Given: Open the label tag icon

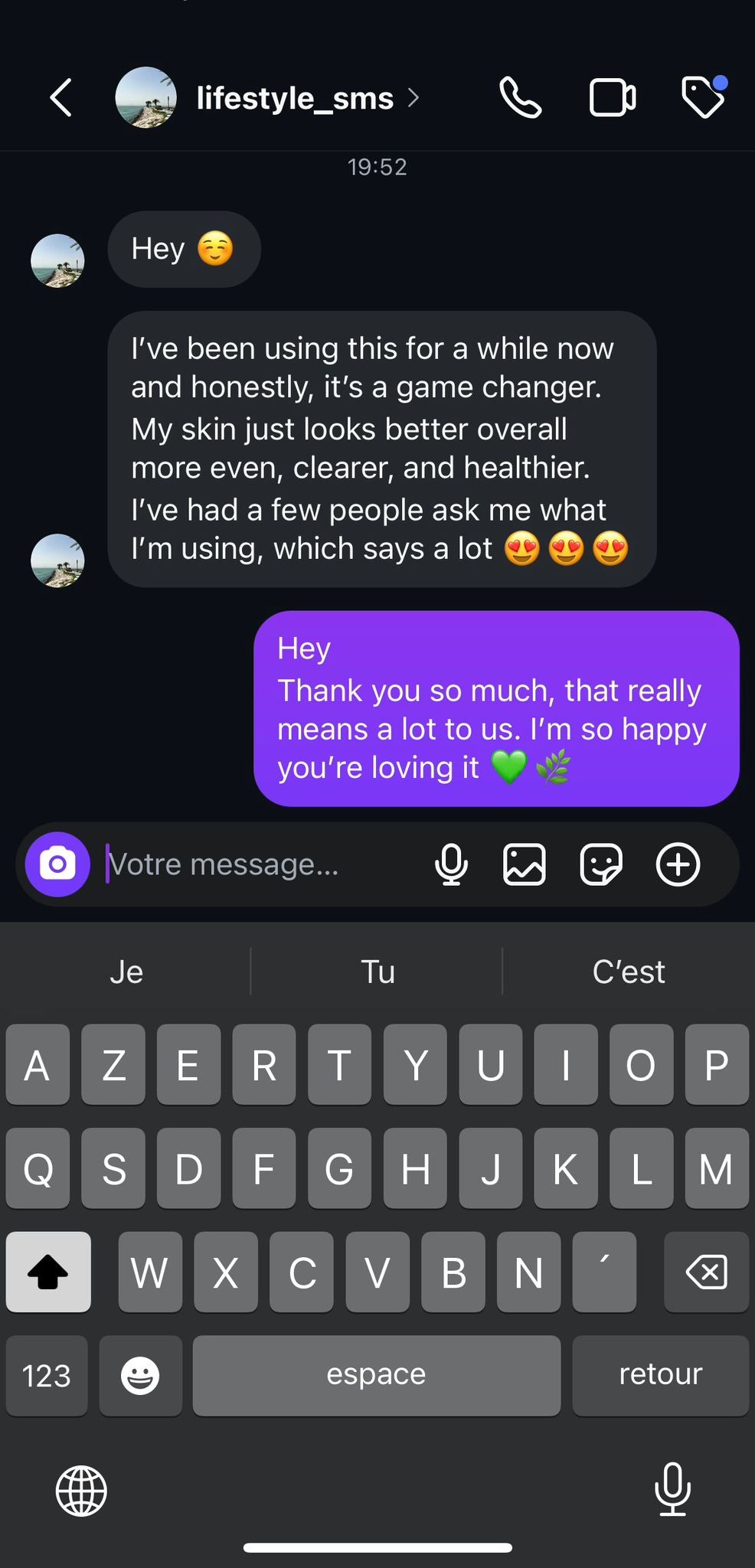Looking at the screenshot, I should click(x=703, y=98).
